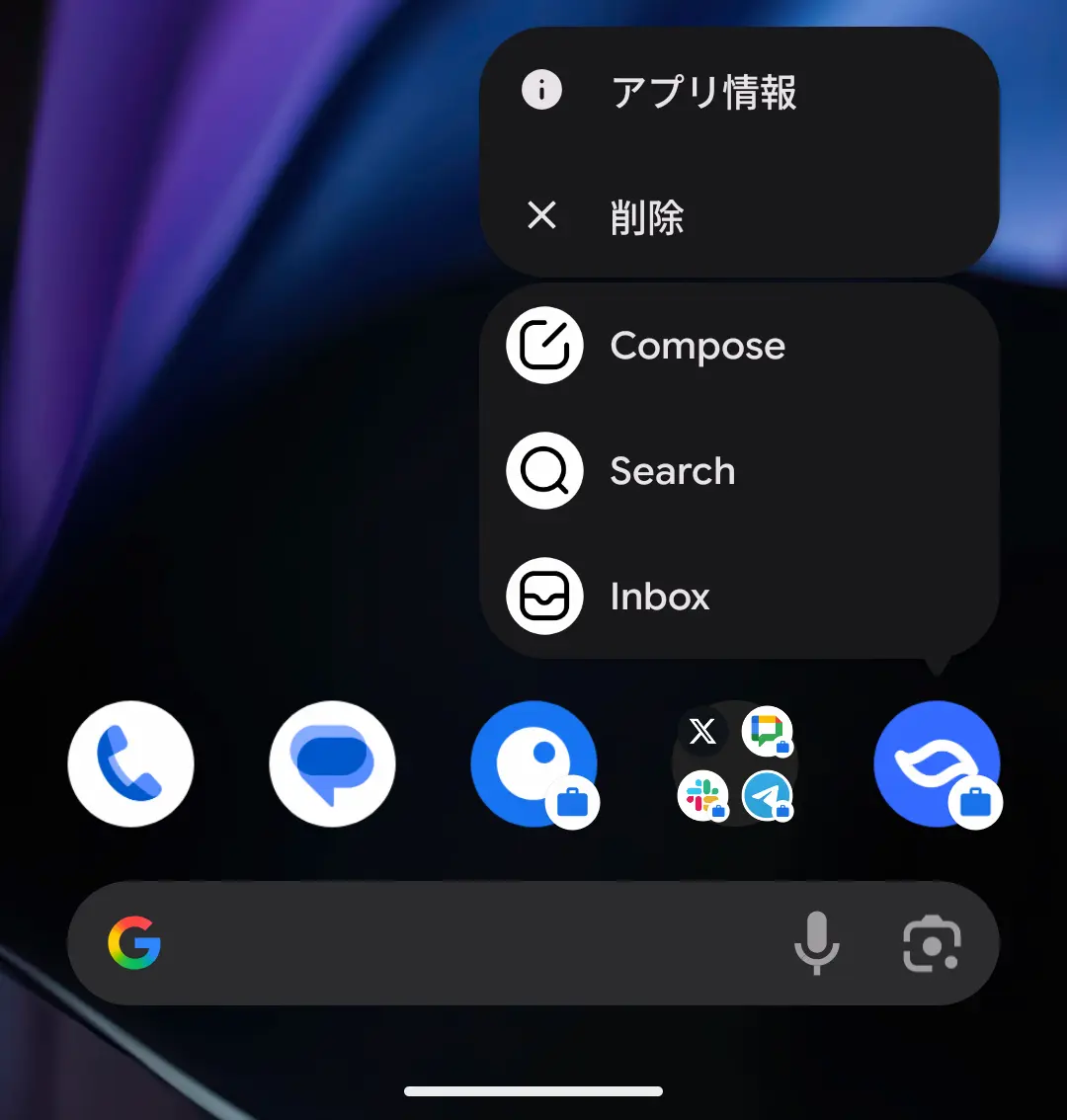Open the Inbox shortcut
This screenshot has width=1067, height=1120.
coord(660,597)
